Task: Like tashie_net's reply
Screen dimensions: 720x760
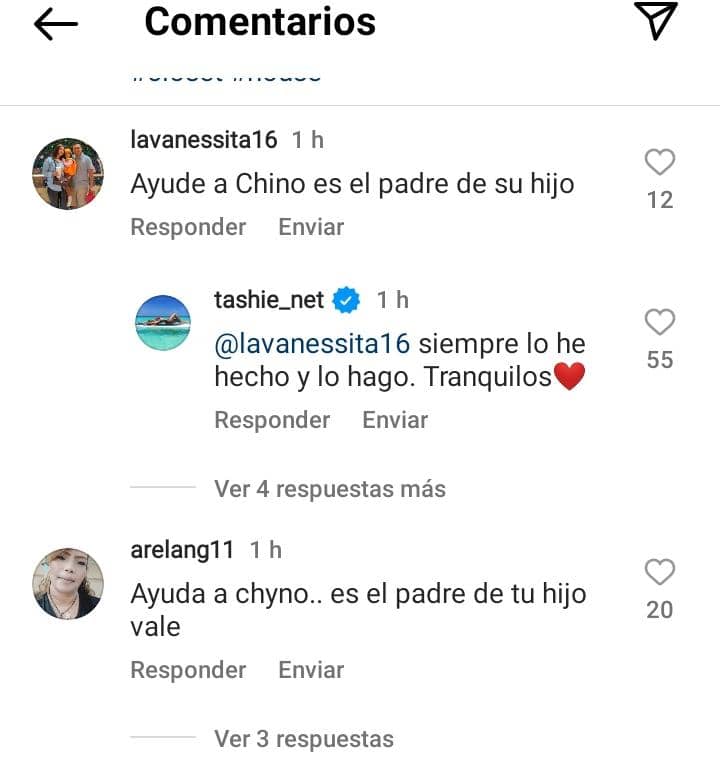Action: [x=660, y=322]
